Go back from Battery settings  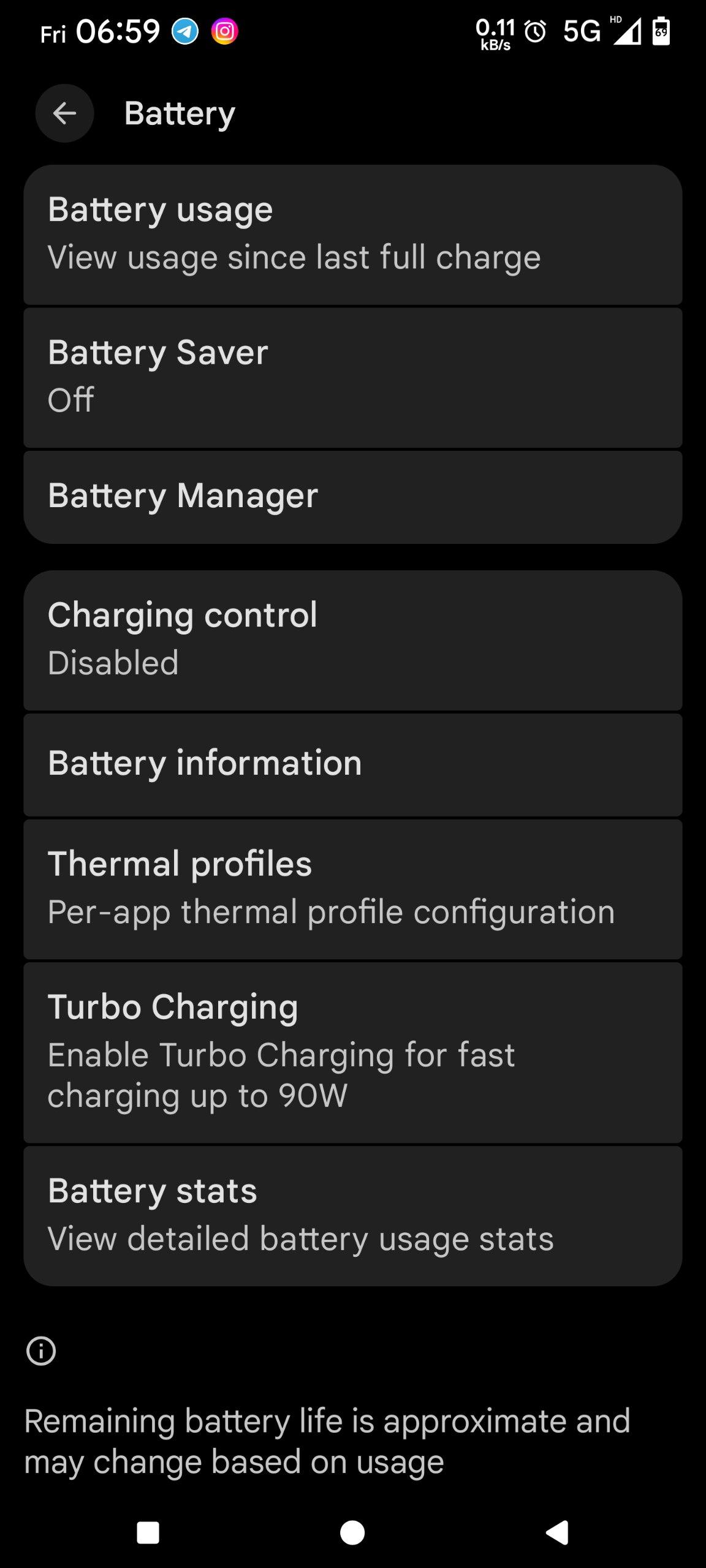pyautogui.click(x=64, y=113)
